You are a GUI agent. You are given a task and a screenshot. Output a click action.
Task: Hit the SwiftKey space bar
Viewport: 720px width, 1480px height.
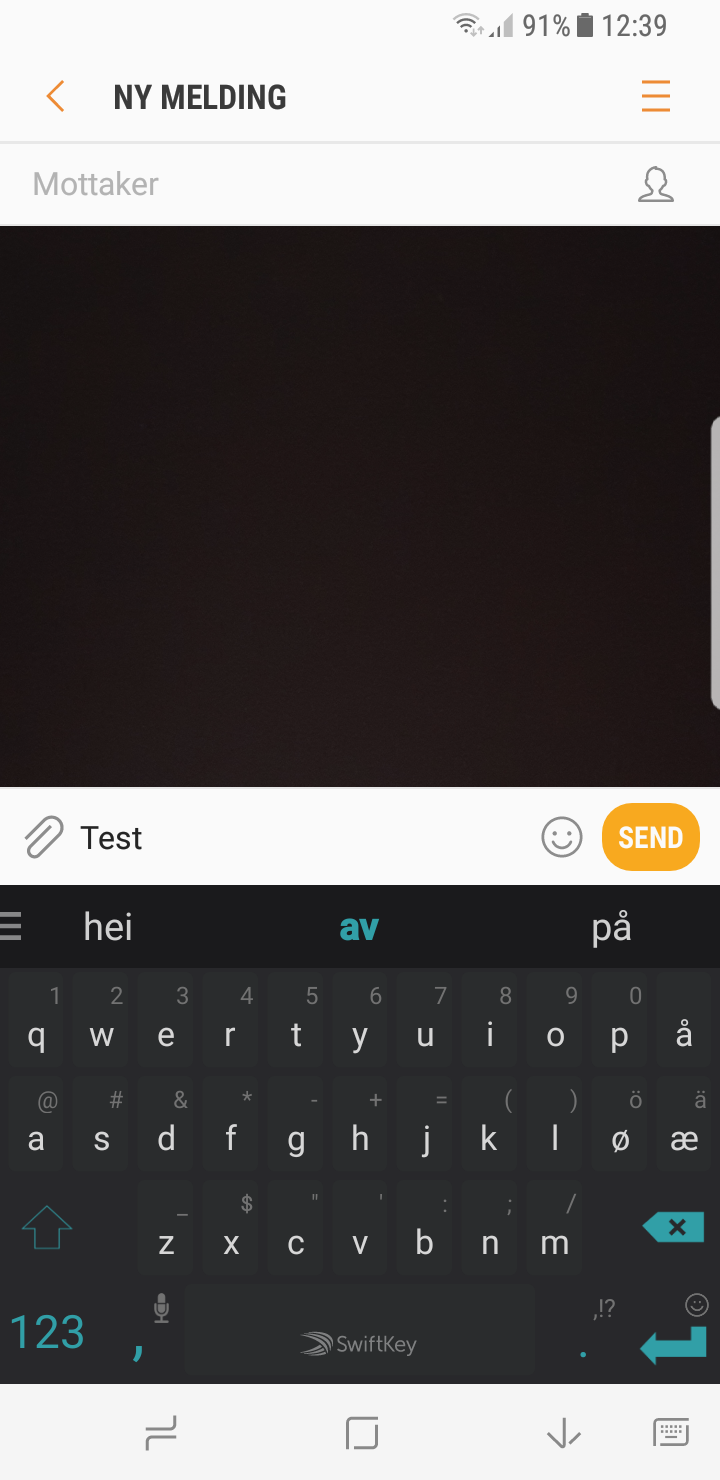tap(359, 1330)
